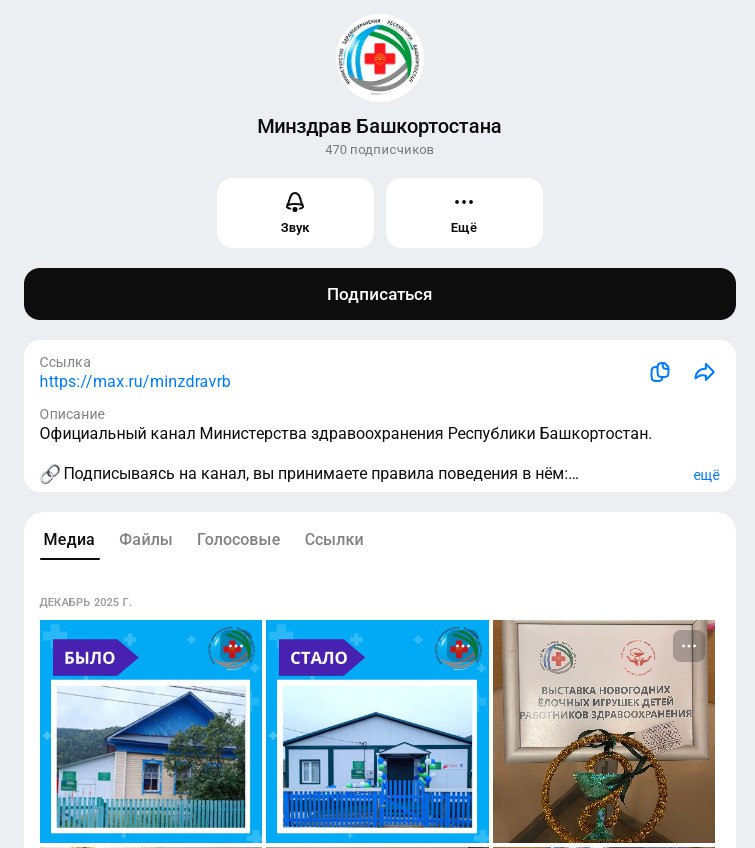The width and height of the screenshot is (755, 848).
Task: Open the Ещё more options button
Action: [464, 213]
